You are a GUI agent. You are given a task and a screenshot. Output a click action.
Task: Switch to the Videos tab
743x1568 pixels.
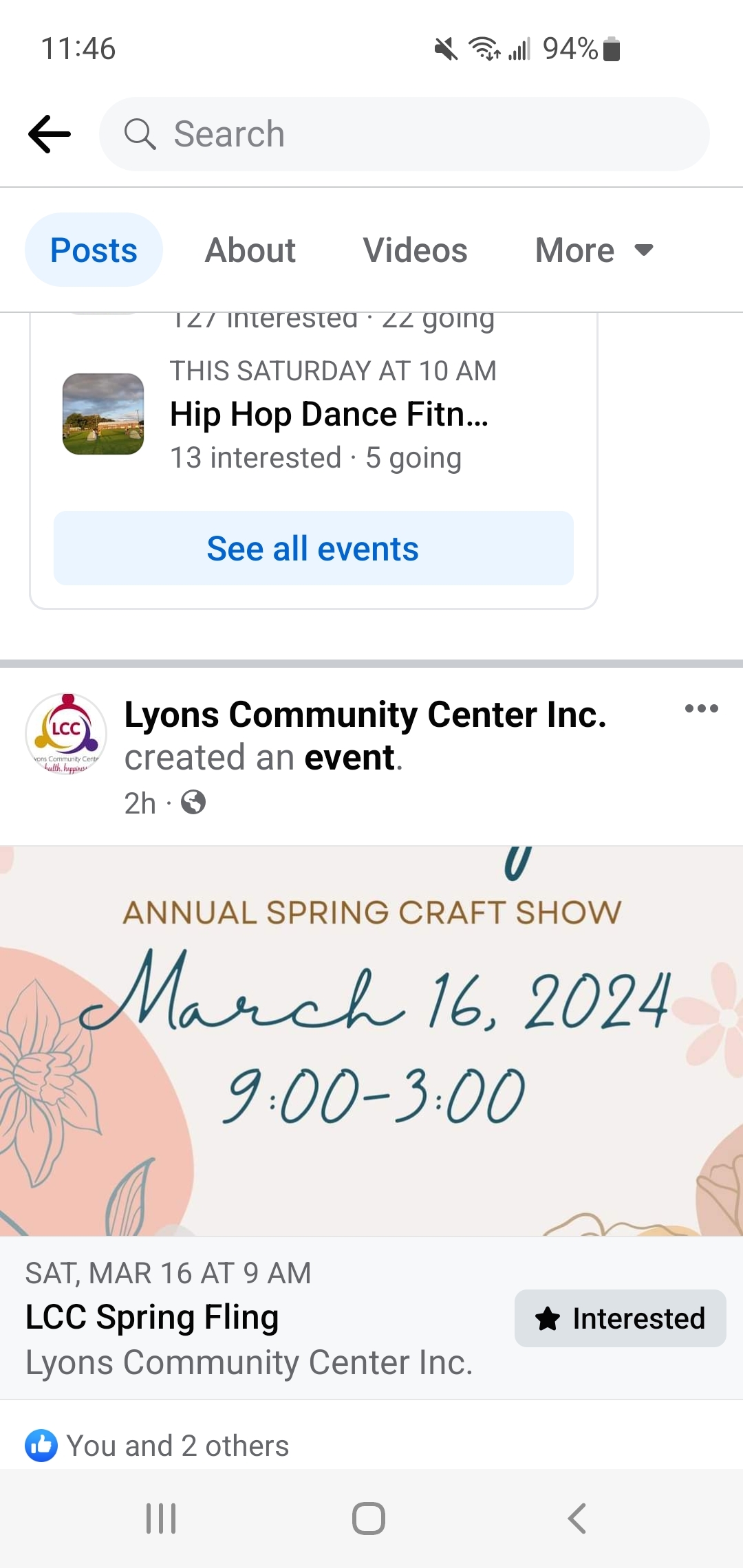[x=415, y=250]
